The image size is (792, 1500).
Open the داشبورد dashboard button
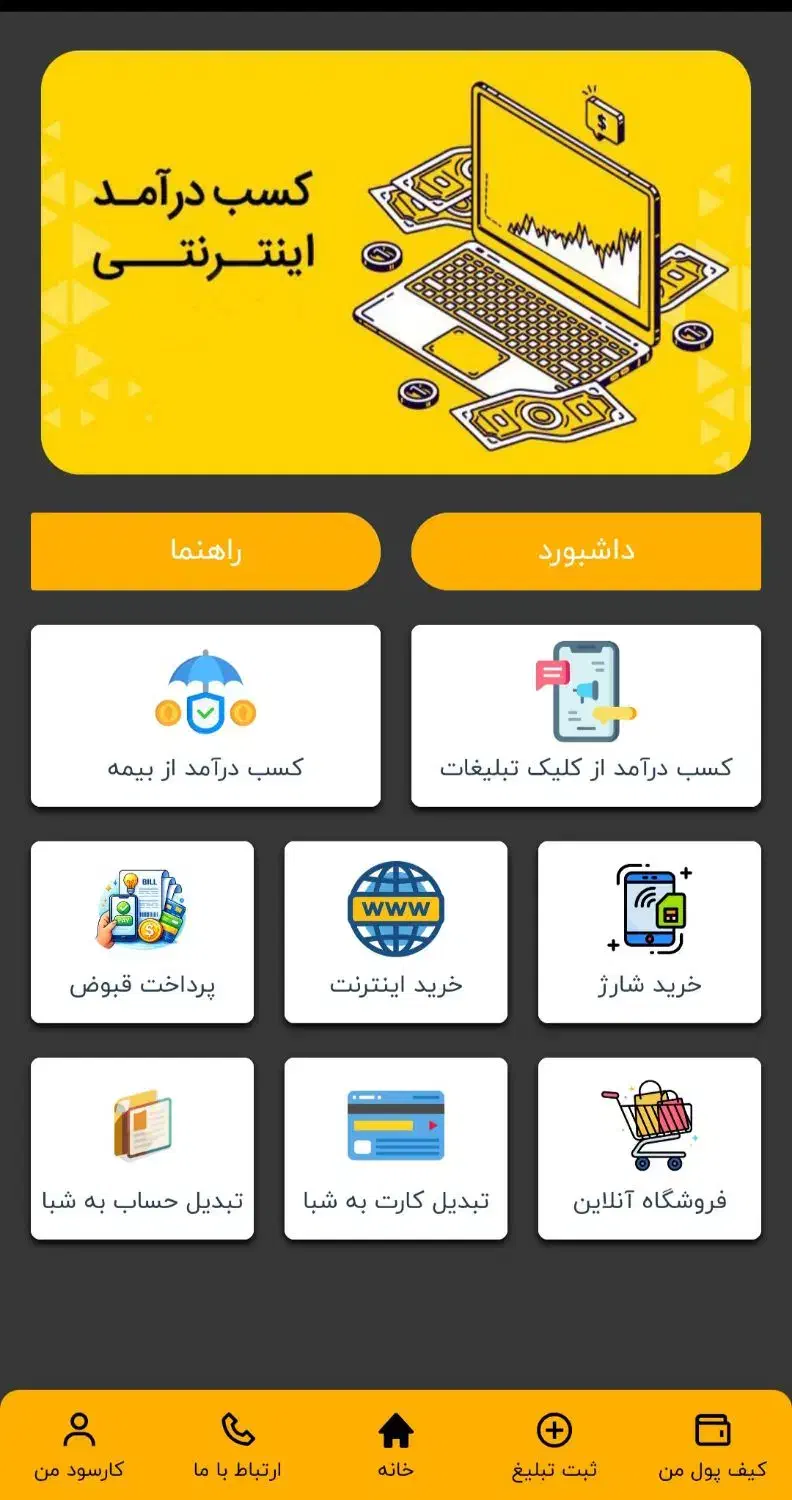(x=586, y=551)
